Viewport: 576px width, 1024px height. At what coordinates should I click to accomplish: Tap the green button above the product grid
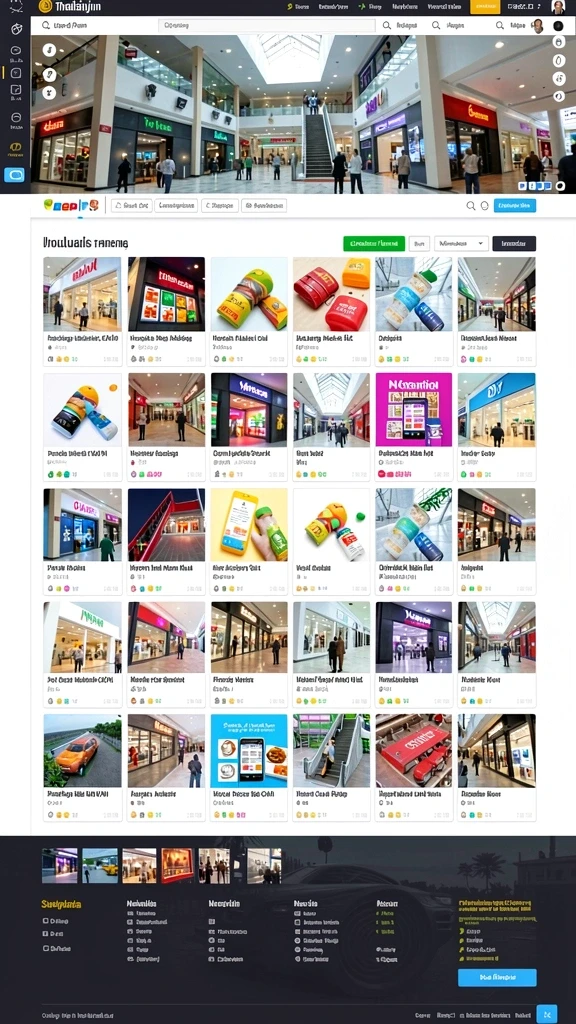pos(374,244)
